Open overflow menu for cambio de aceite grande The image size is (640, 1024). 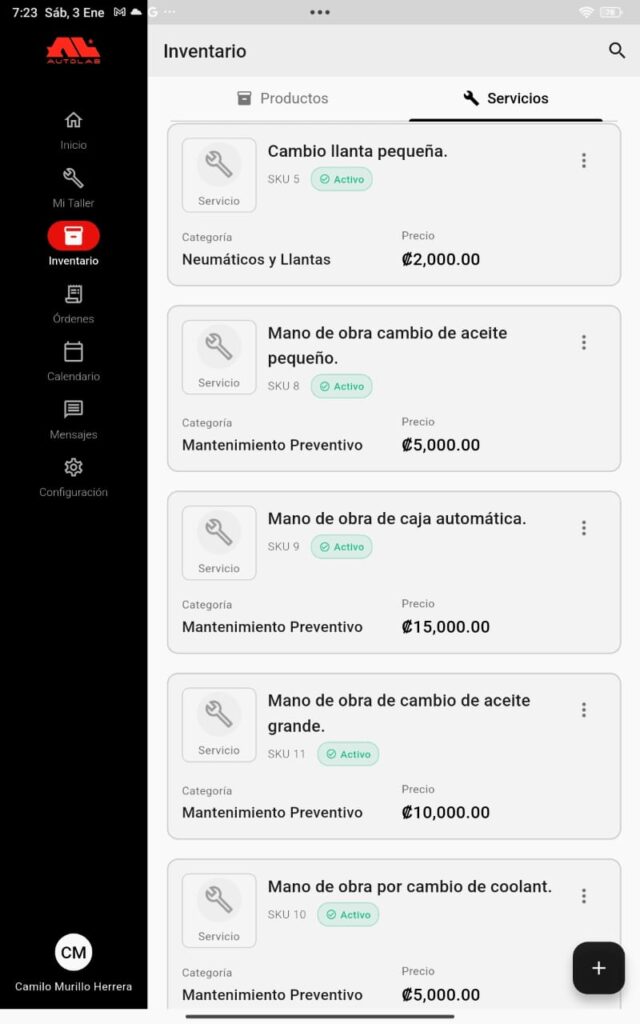[584, 711]
